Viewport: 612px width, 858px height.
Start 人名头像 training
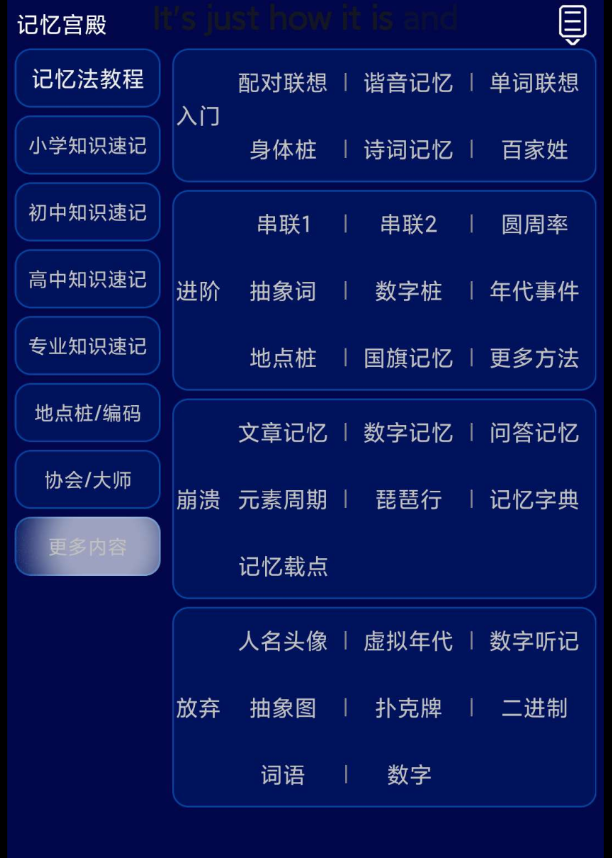click(283, 641)
